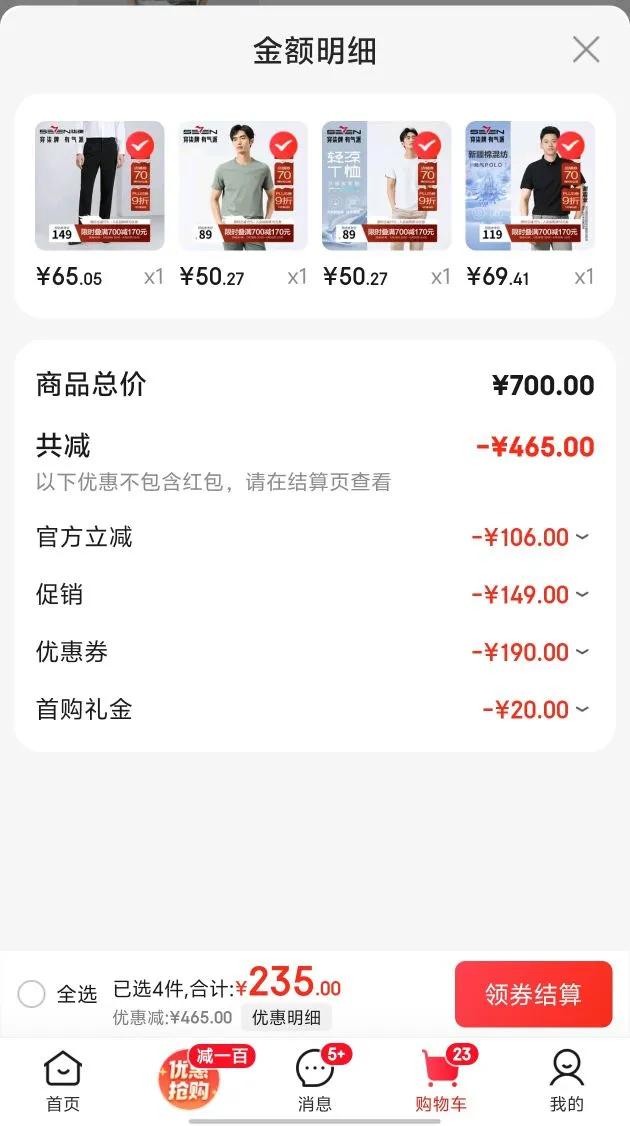
Task: Open the ¥65.05 black trousers item
Action: [99, 186]
